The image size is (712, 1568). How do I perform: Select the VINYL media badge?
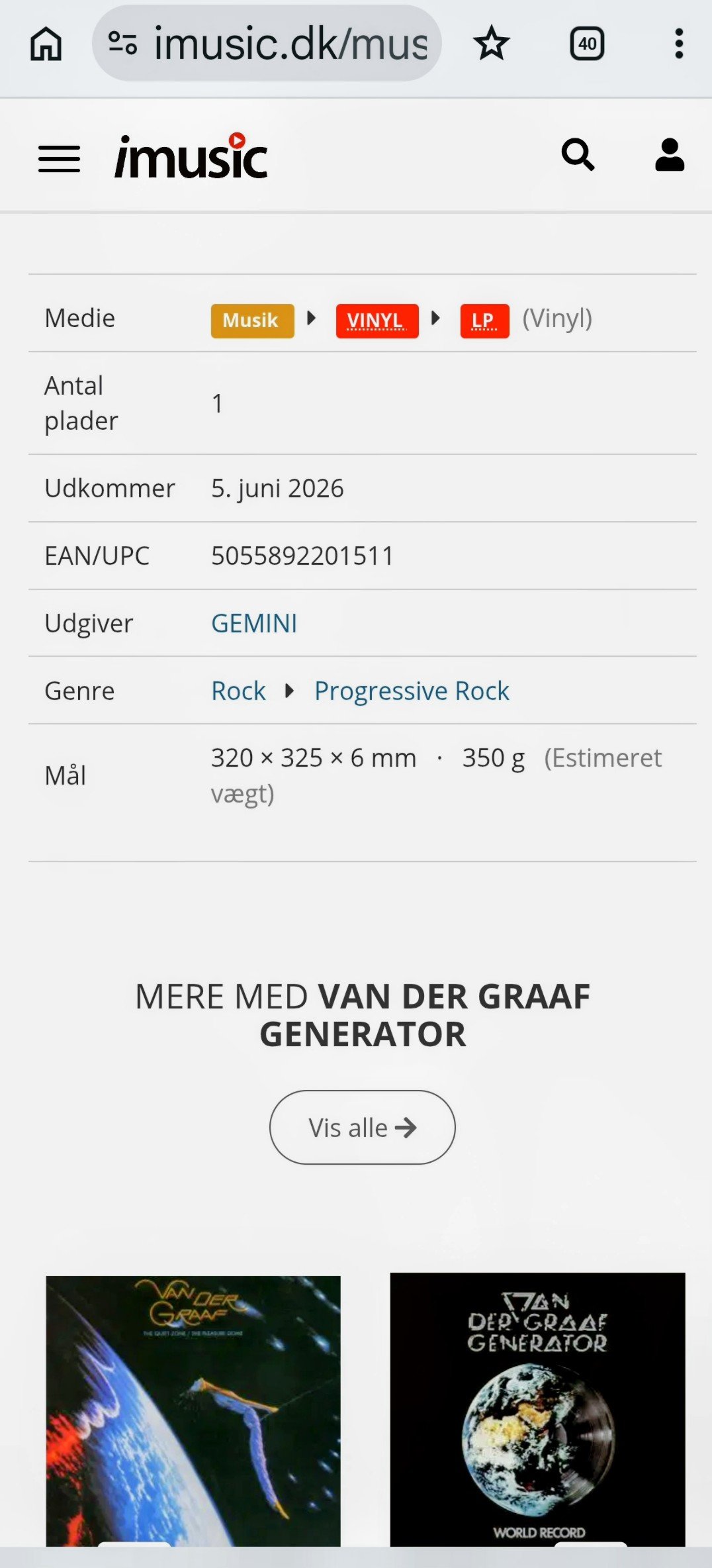pyautogui.click(x=377, y=320)
